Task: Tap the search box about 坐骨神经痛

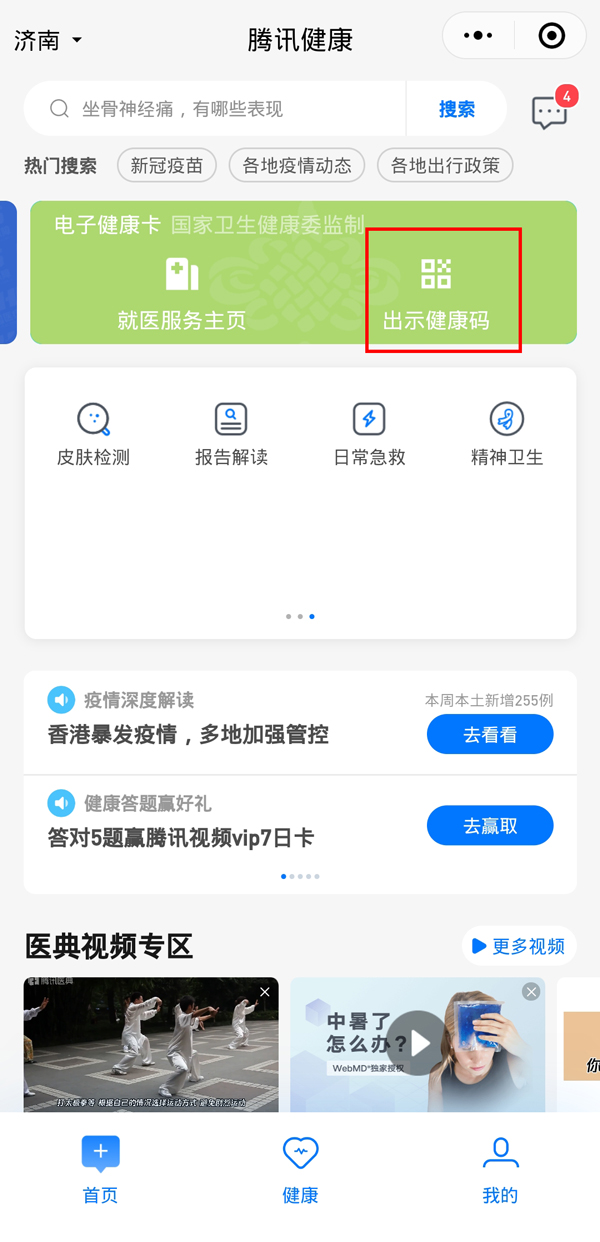Action: (x=215, y=109)
